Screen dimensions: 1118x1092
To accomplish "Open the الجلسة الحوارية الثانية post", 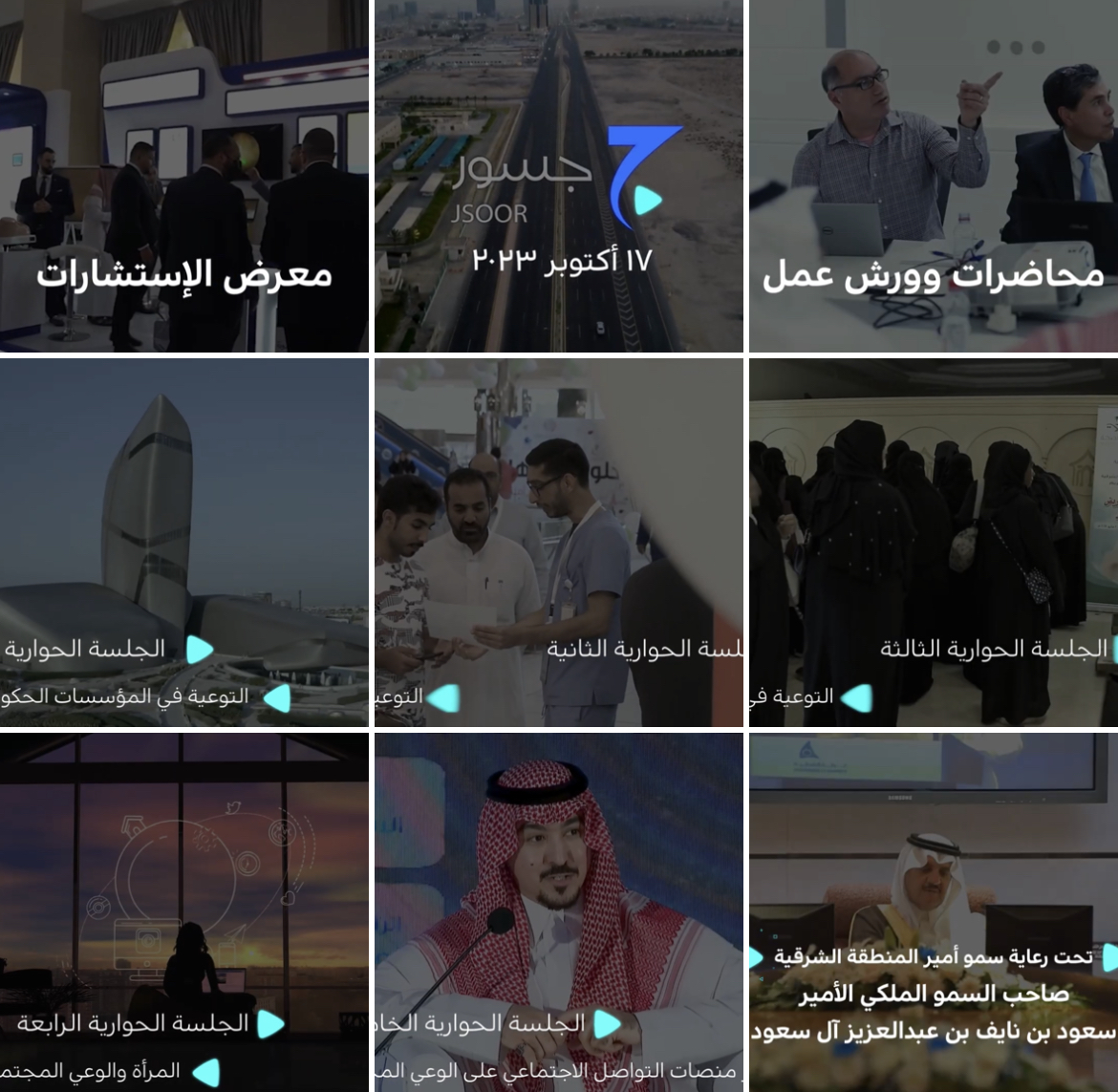I will click(559, 543).
